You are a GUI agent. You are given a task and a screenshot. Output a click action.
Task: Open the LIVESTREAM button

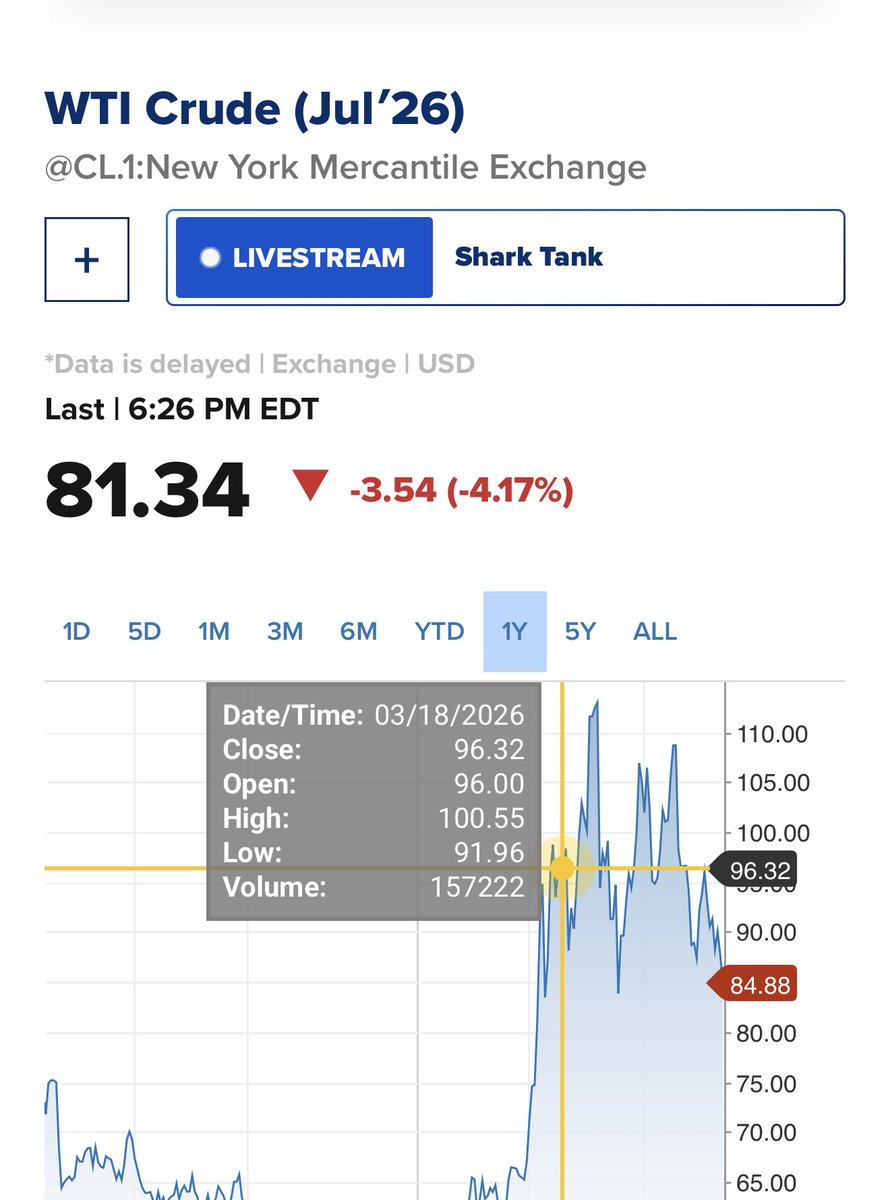click(x=304, y=257)
